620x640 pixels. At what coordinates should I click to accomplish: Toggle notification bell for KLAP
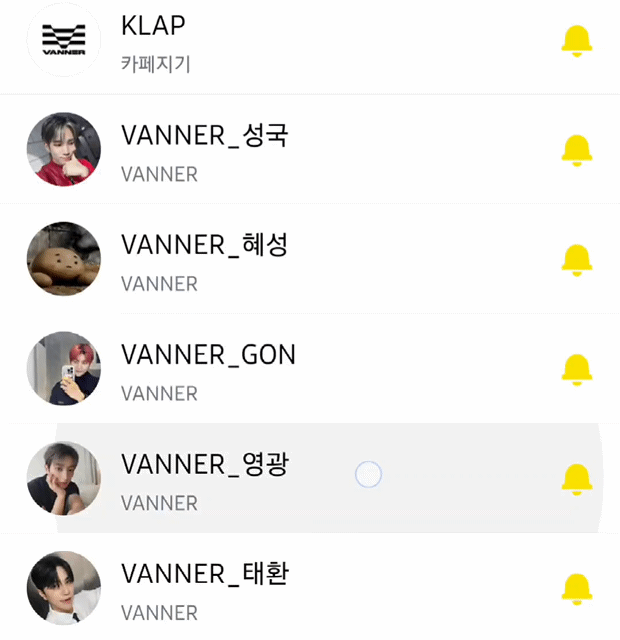(576, 41)
